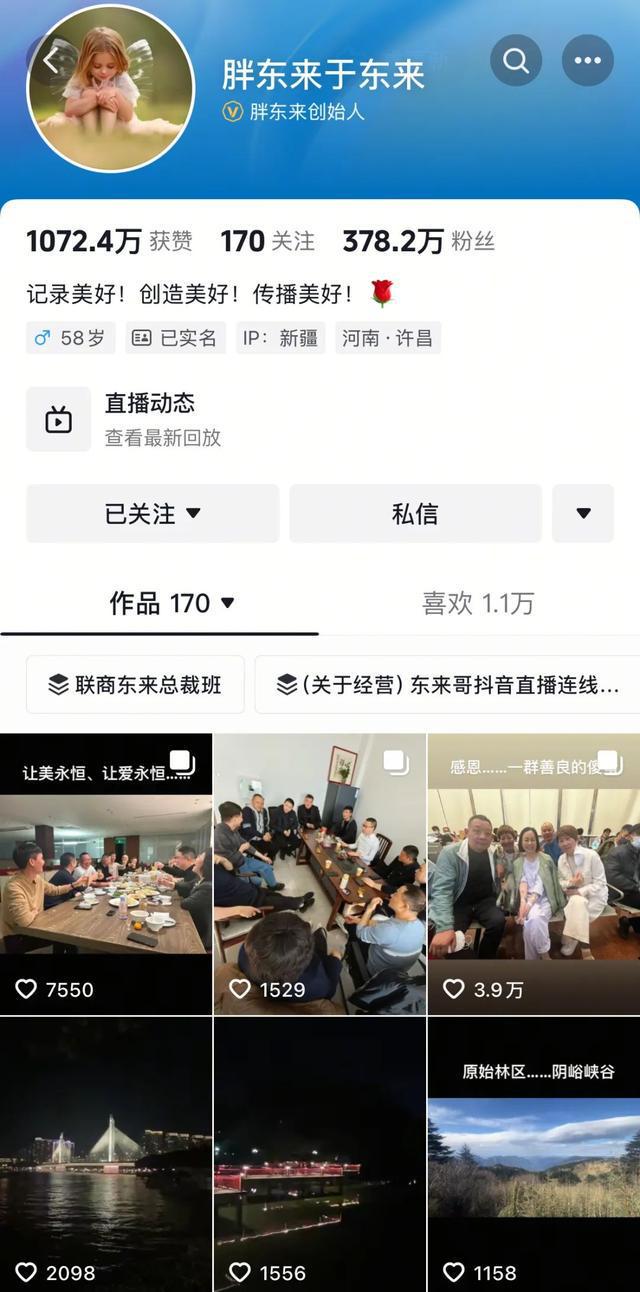Viewport: 640px width, 1292px height.
Task: Tap the 已关注 following button
Action: [152, 513]
